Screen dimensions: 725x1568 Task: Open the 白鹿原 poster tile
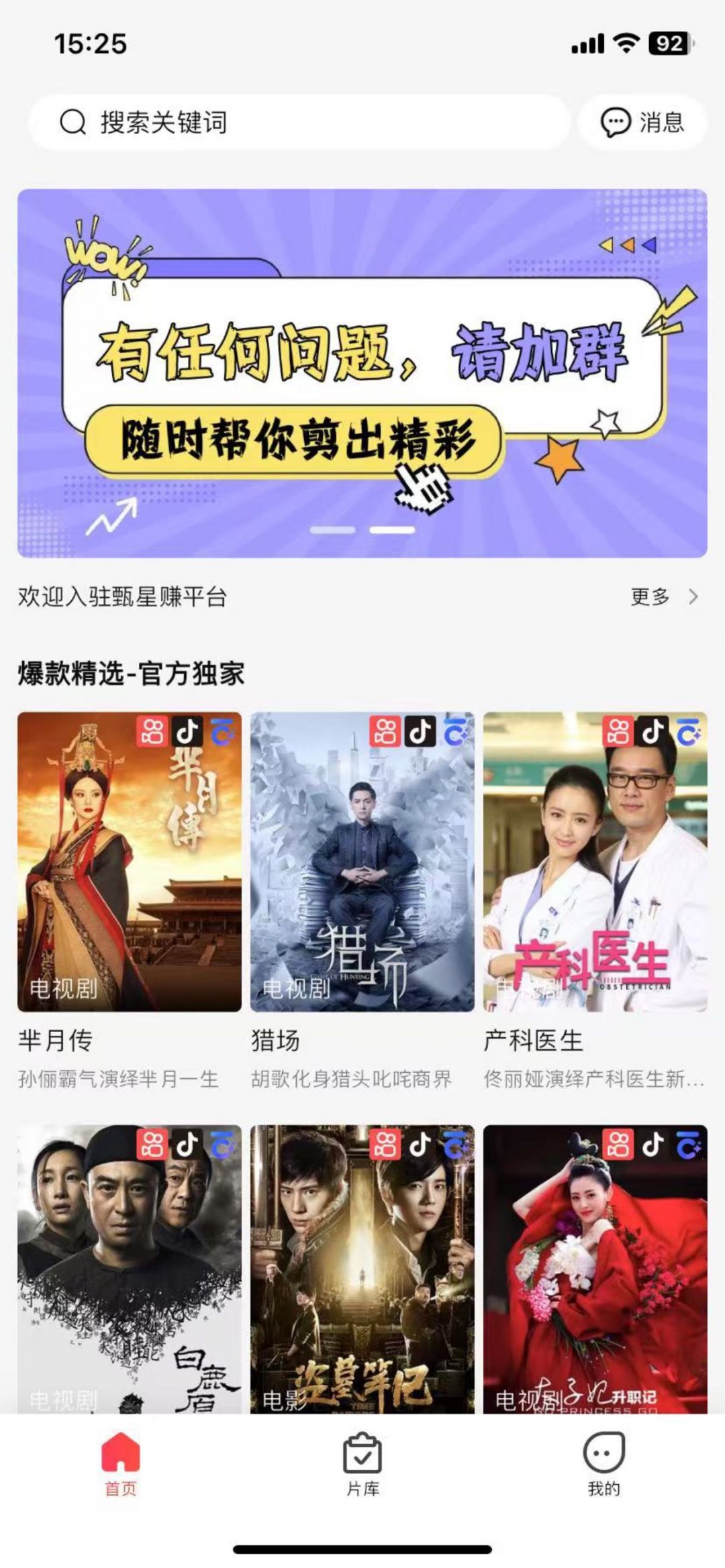click(130, 1268)
